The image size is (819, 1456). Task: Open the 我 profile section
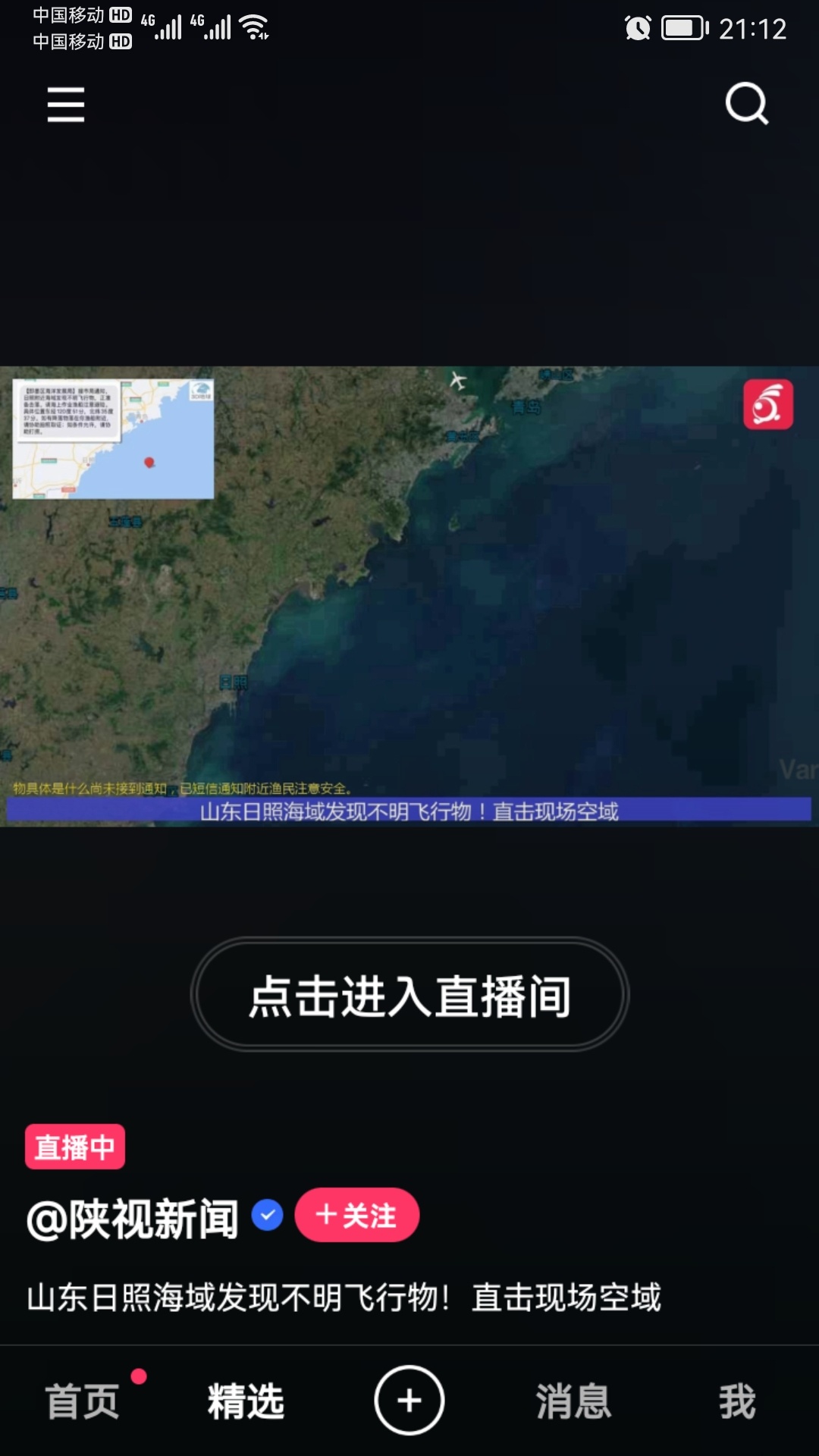click(x=734, y=1401)
